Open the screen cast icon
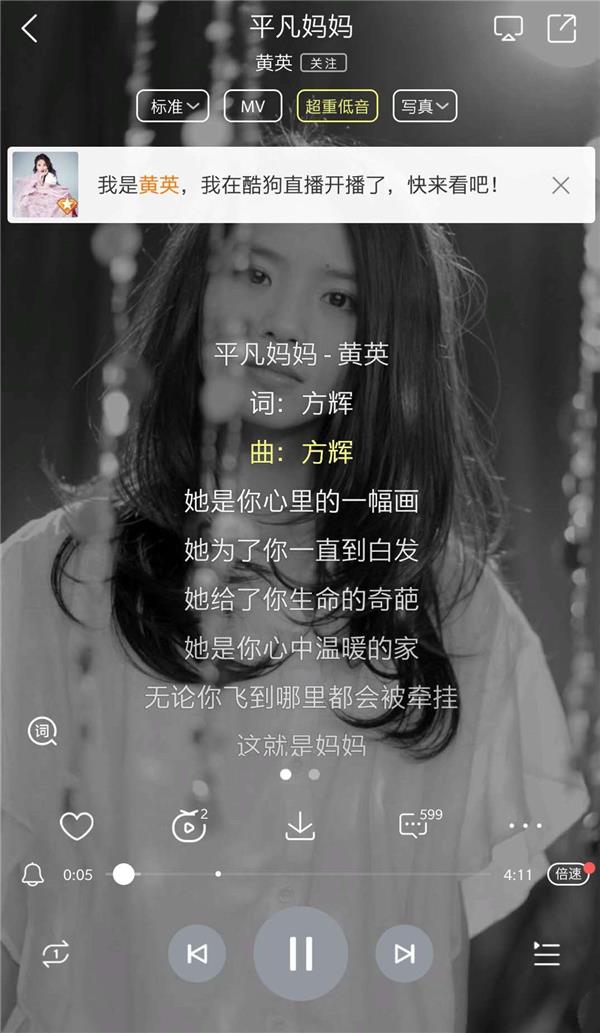The image size is (600, 1033). click(x=508, y=29)
